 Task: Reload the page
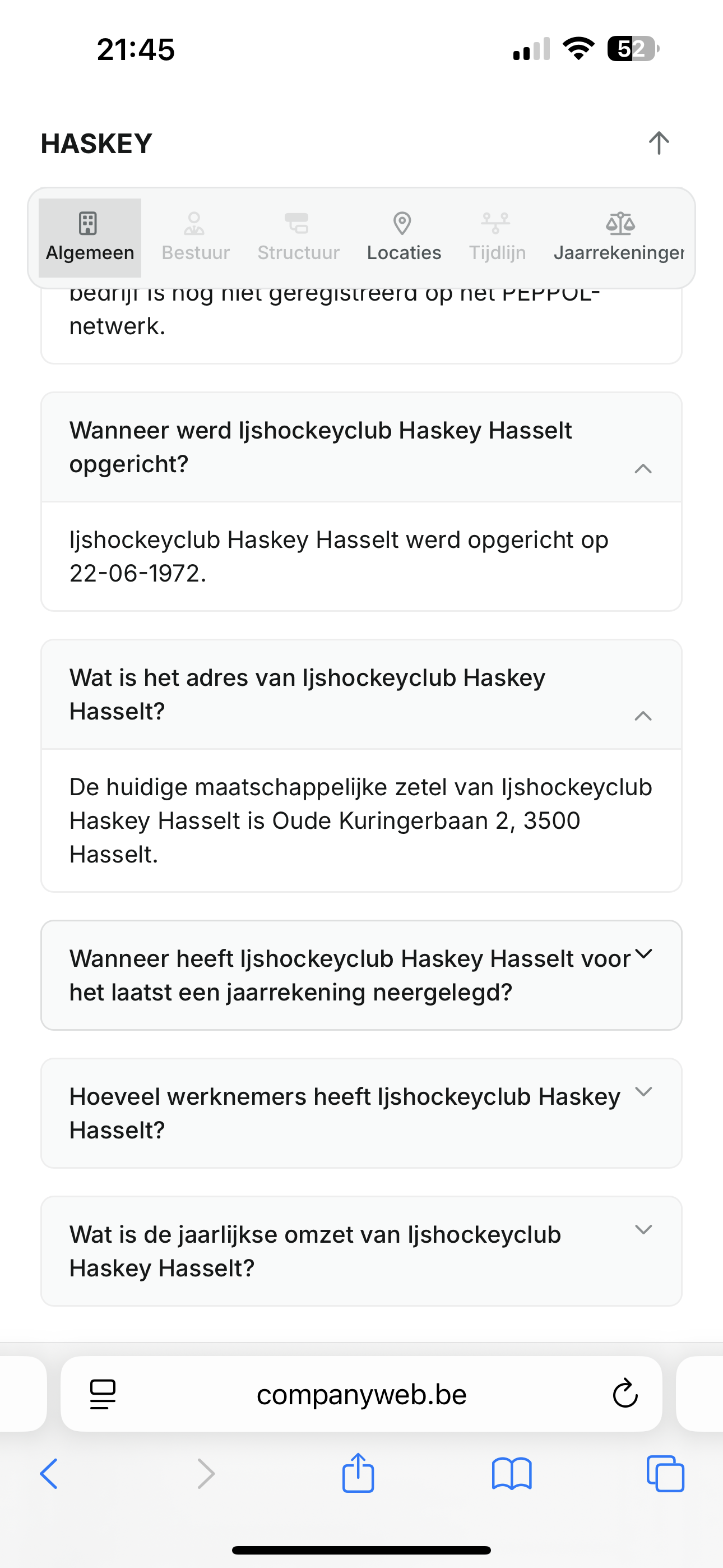click(624, 1395)
